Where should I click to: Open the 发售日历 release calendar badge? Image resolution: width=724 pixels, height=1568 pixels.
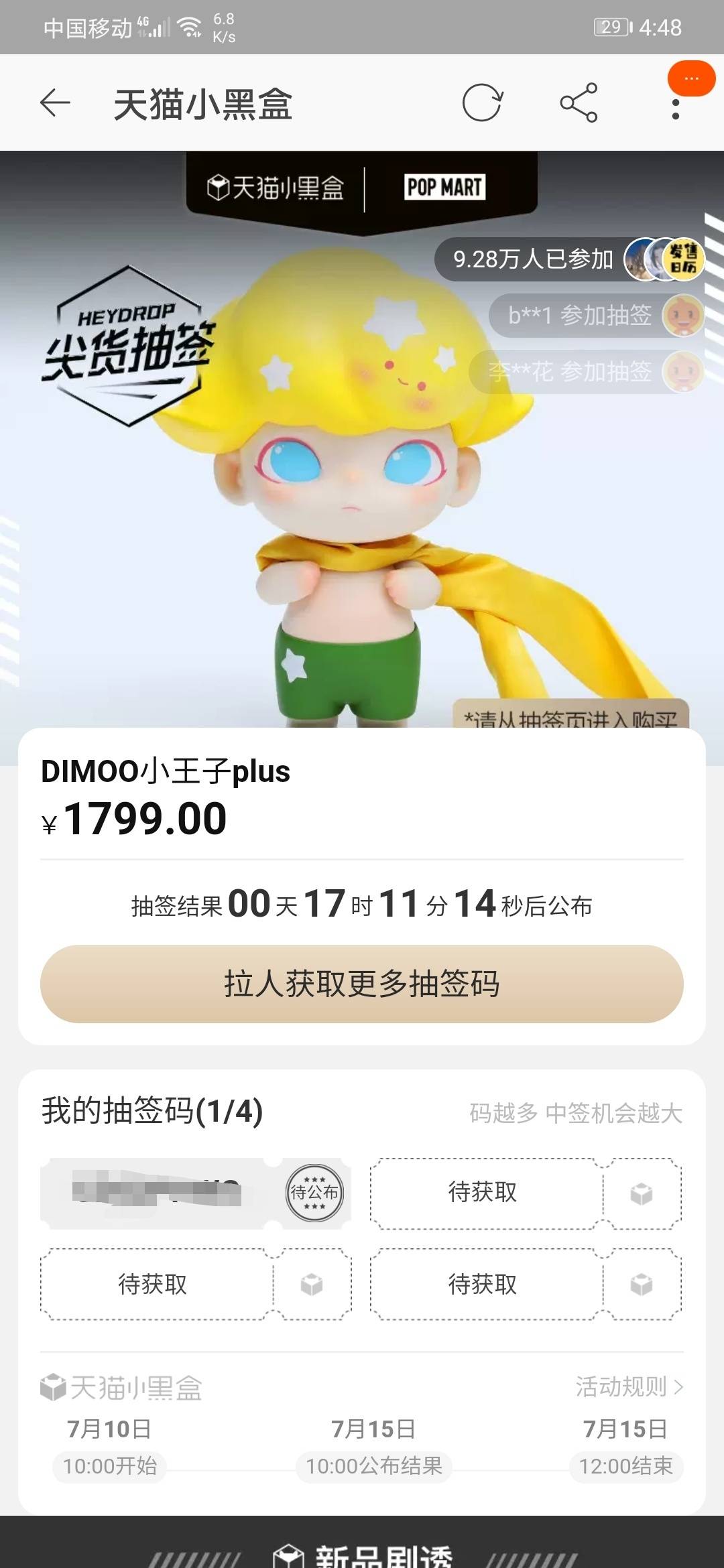point(684,259)
